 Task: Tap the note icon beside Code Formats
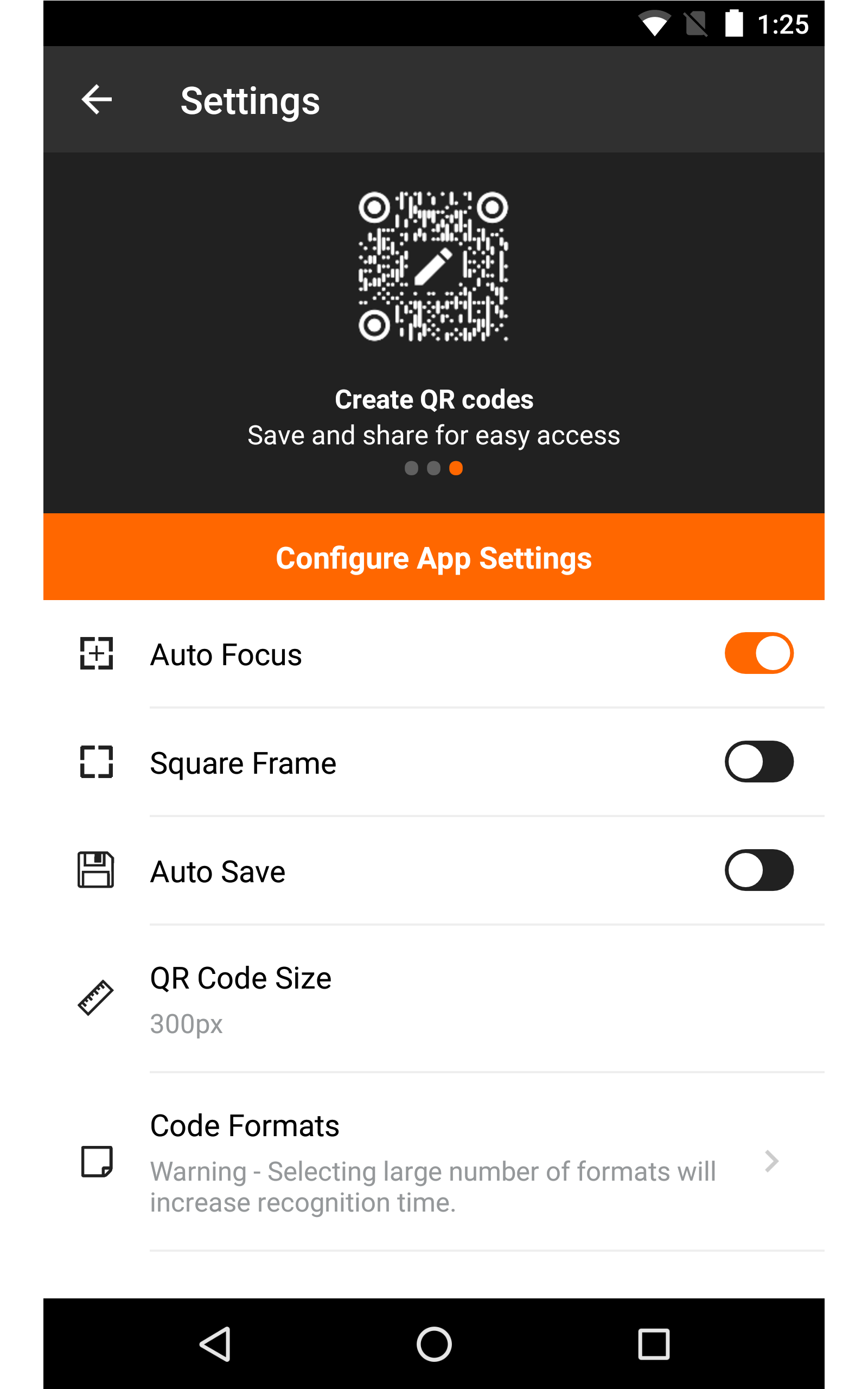97,1164
